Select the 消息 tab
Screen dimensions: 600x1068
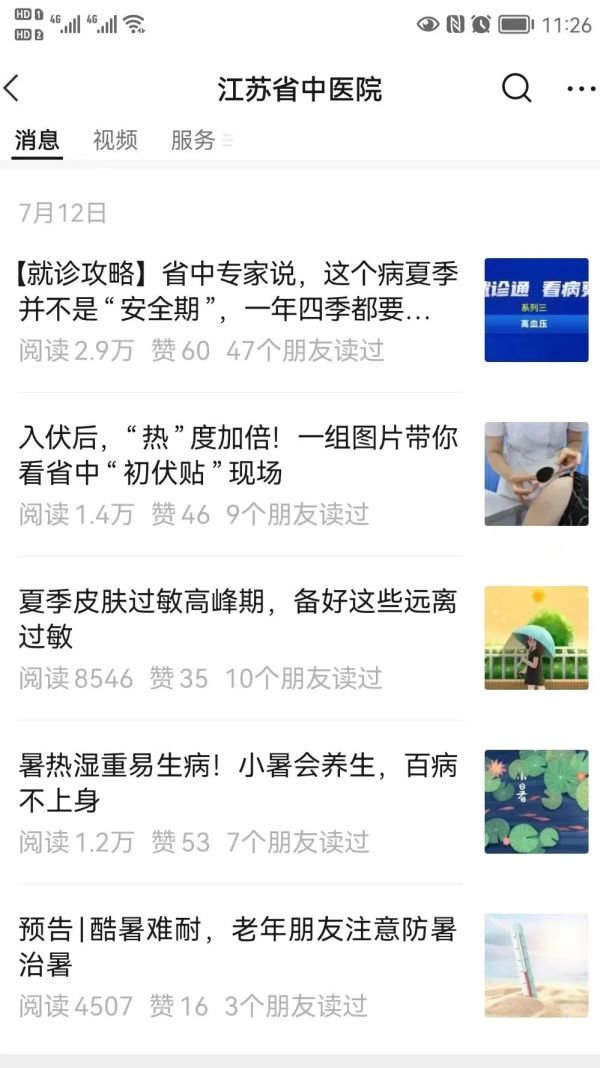point(37,140)
